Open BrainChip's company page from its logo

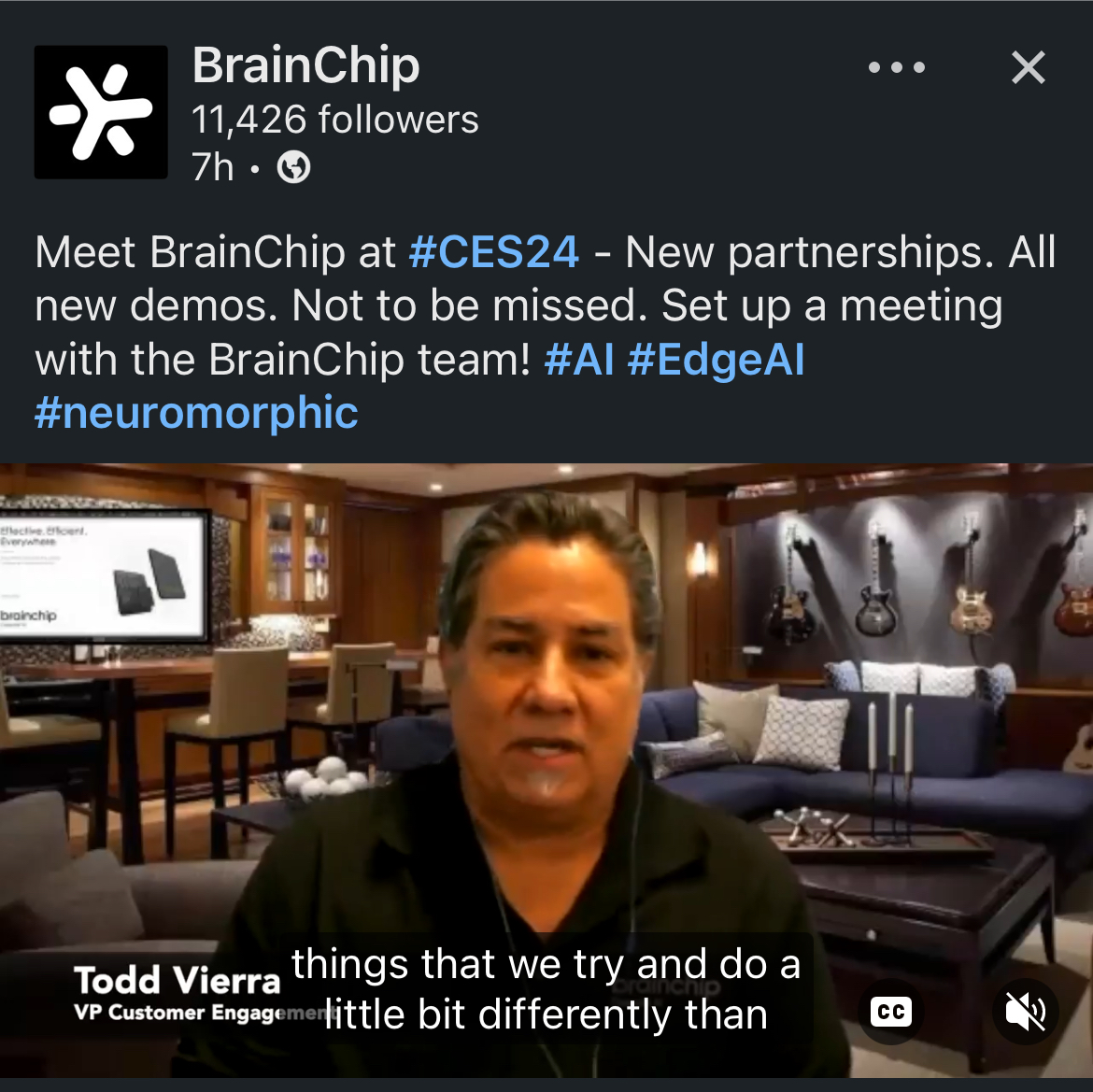tap(101, 112)
